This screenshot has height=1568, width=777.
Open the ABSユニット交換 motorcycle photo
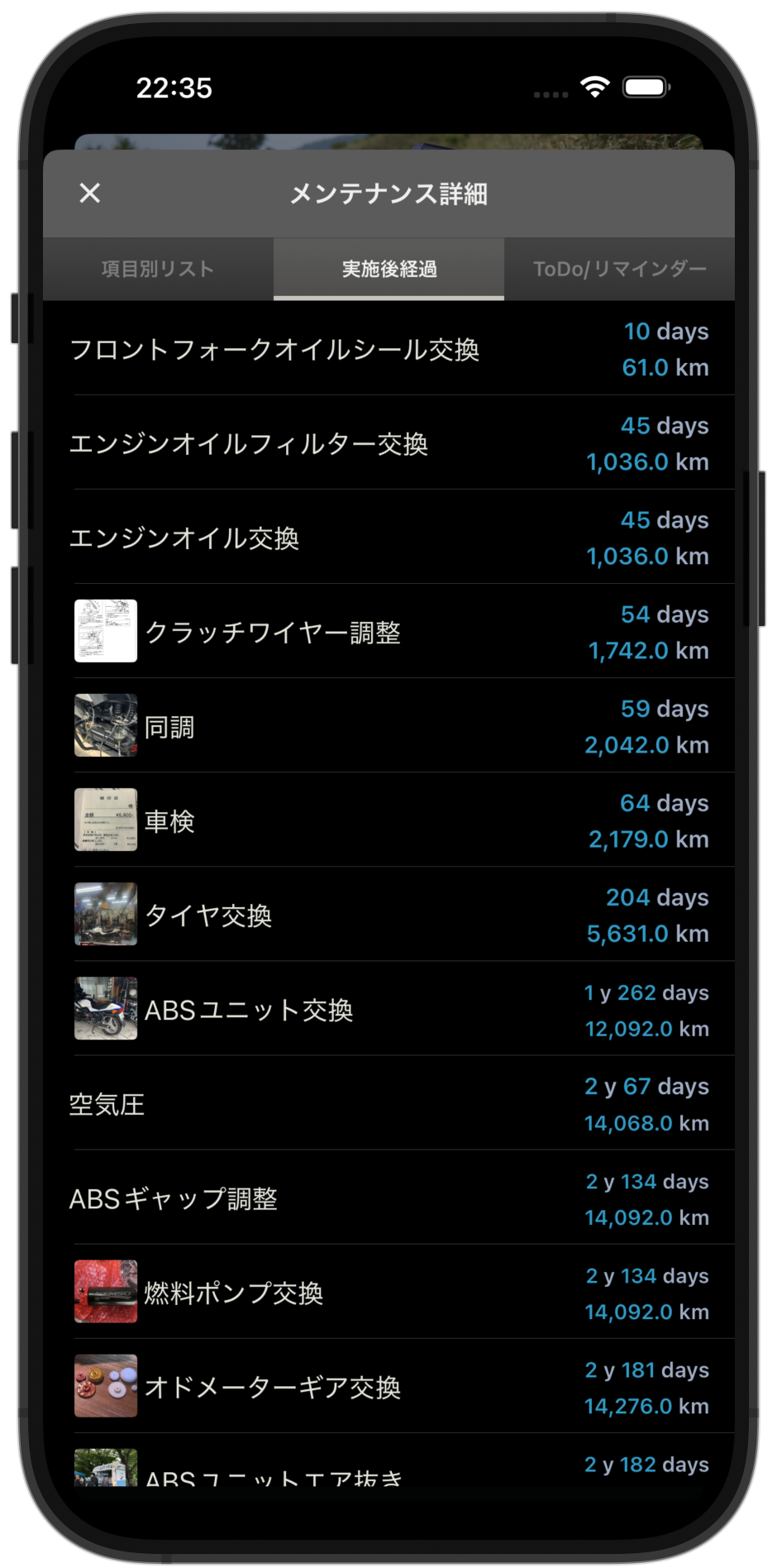(105, 1008)
